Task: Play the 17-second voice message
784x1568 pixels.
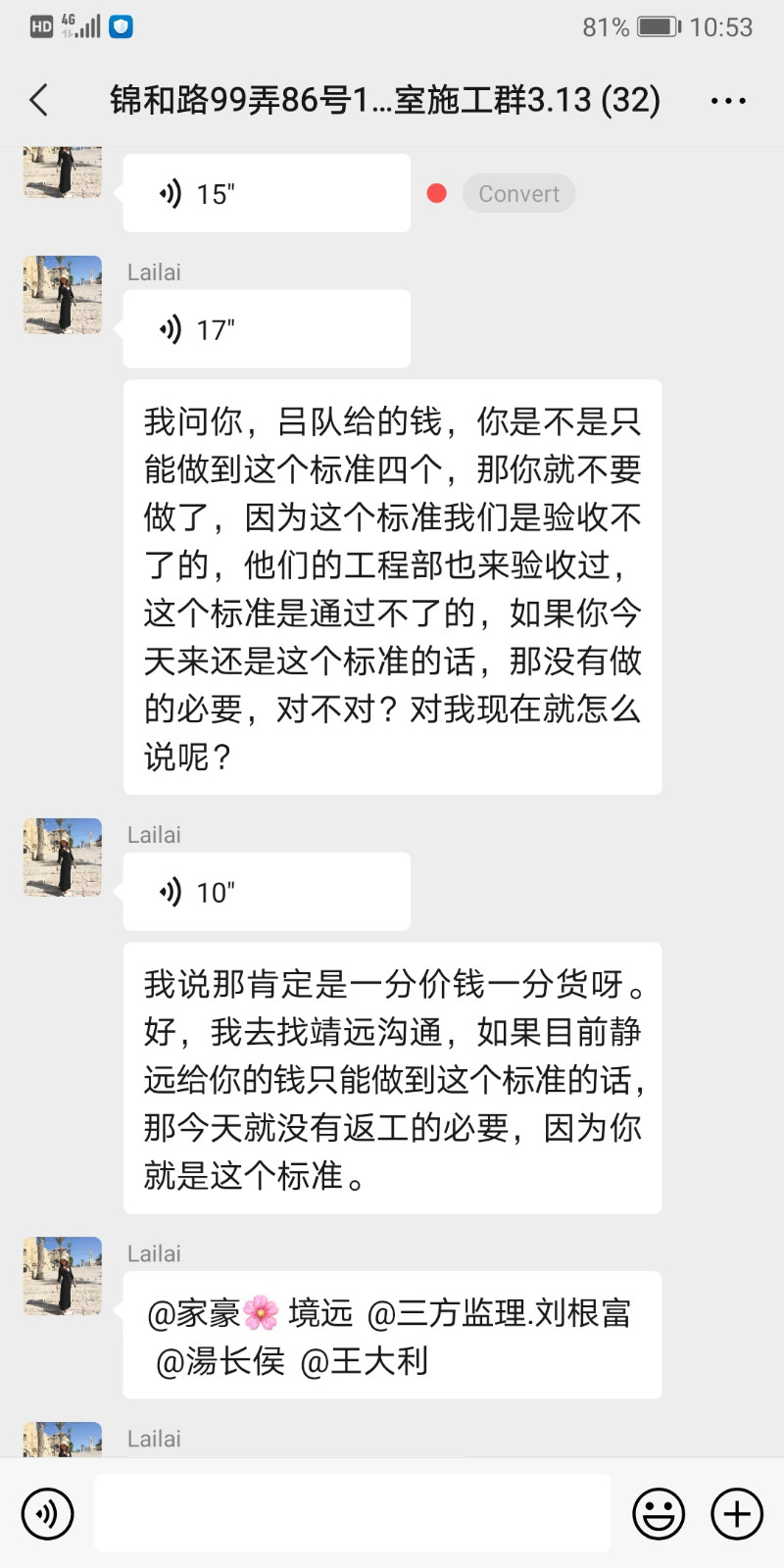Action: coord(266,330)
